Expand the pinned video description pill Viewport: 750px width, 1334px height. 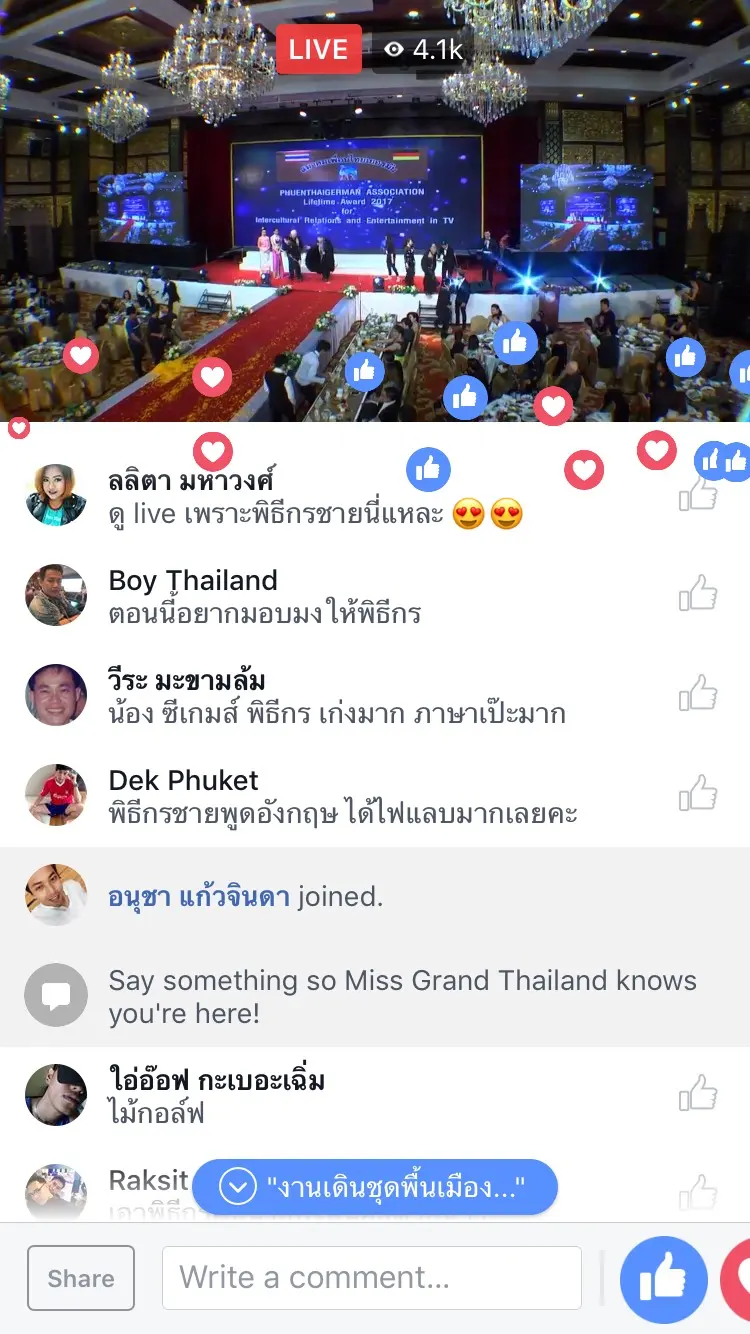[375, 1187]
